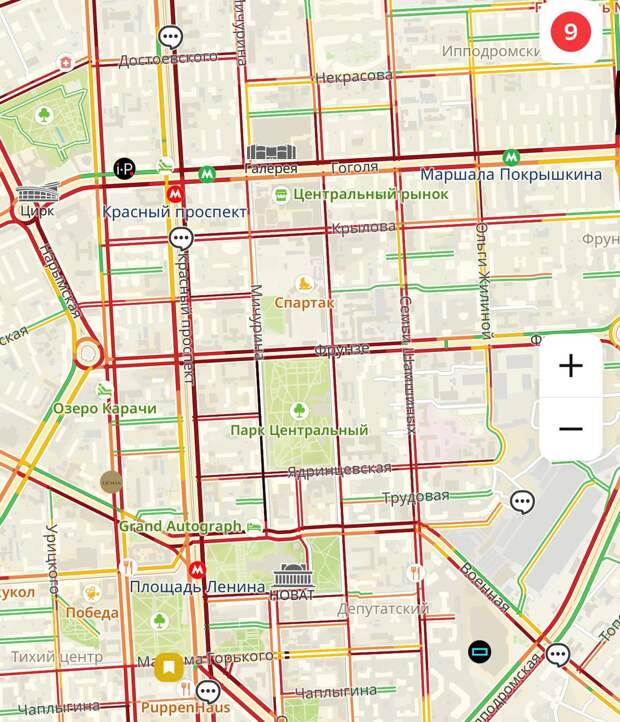Zoom in with the plus button
This screenshot has height=722, width=620.
pyautogui.click(x=570, y=366)
